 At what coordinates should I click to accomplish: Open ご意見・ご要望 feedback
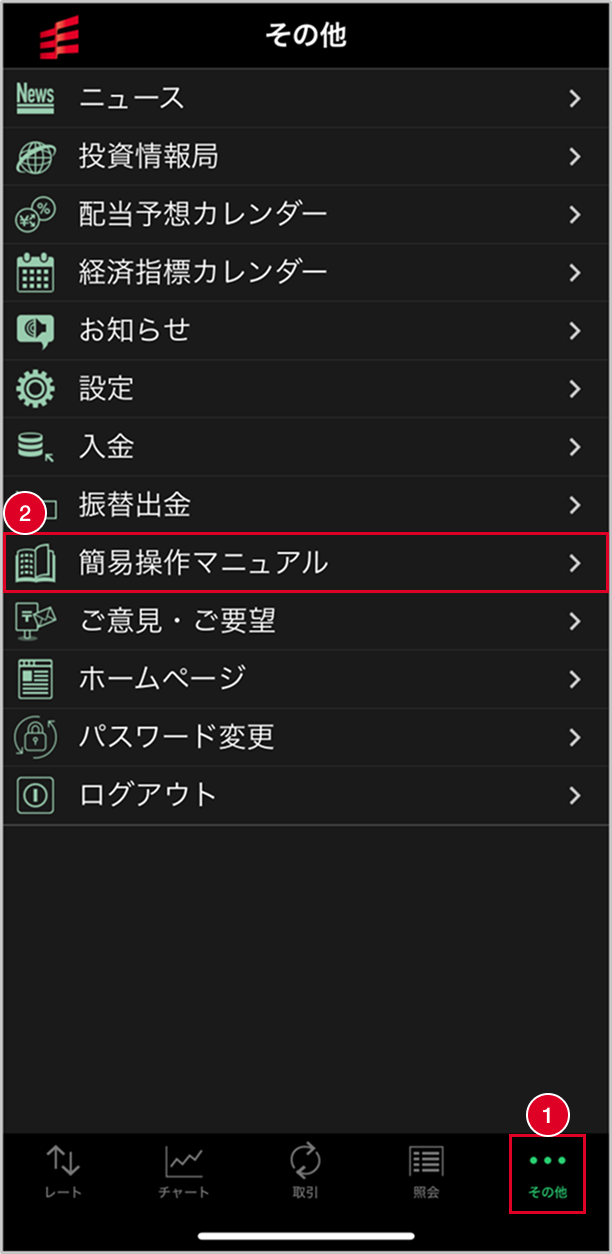(306, 621)
